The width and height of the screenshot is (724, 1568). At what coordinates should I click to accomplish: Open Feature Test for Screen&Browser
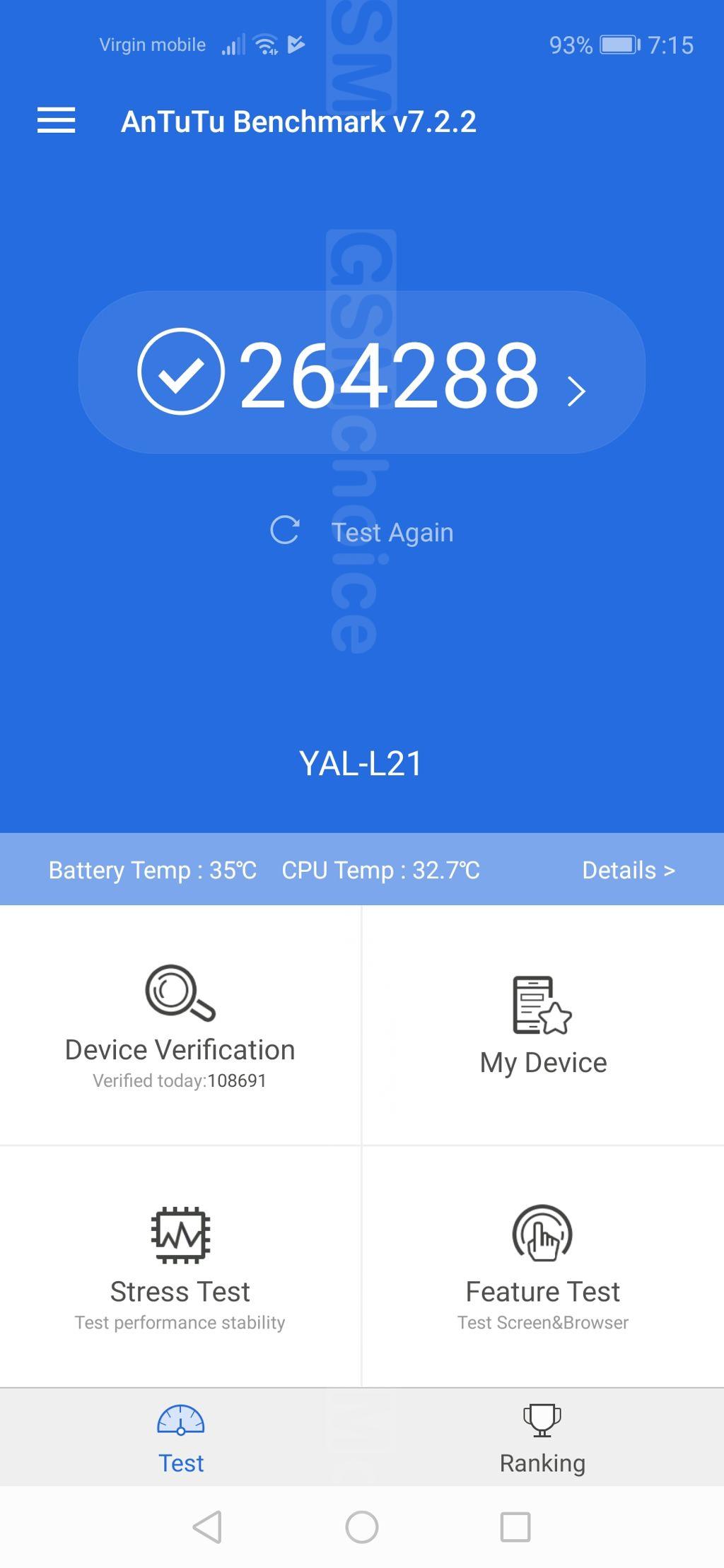coord(543,1267)
